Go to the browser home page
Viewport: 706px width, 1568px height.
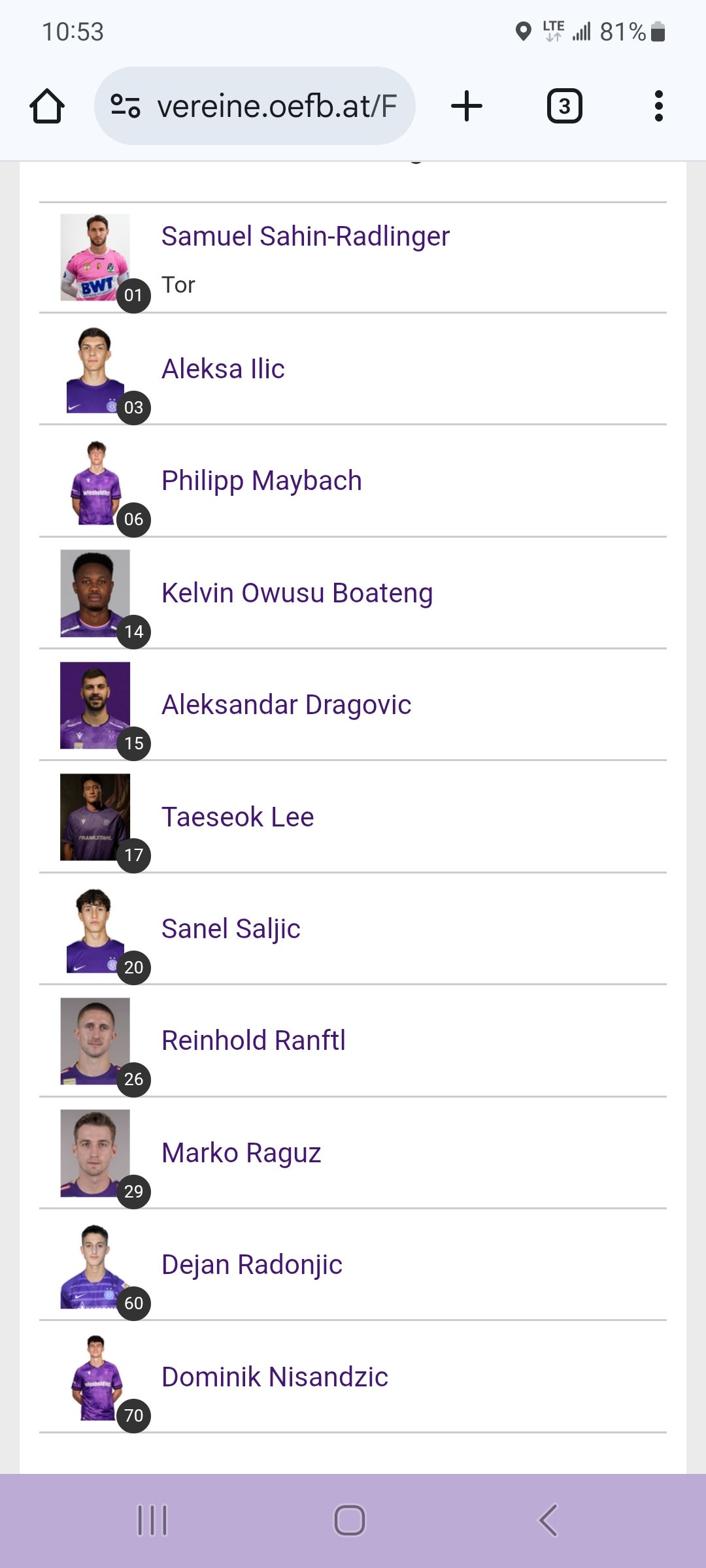click(47, 106)
